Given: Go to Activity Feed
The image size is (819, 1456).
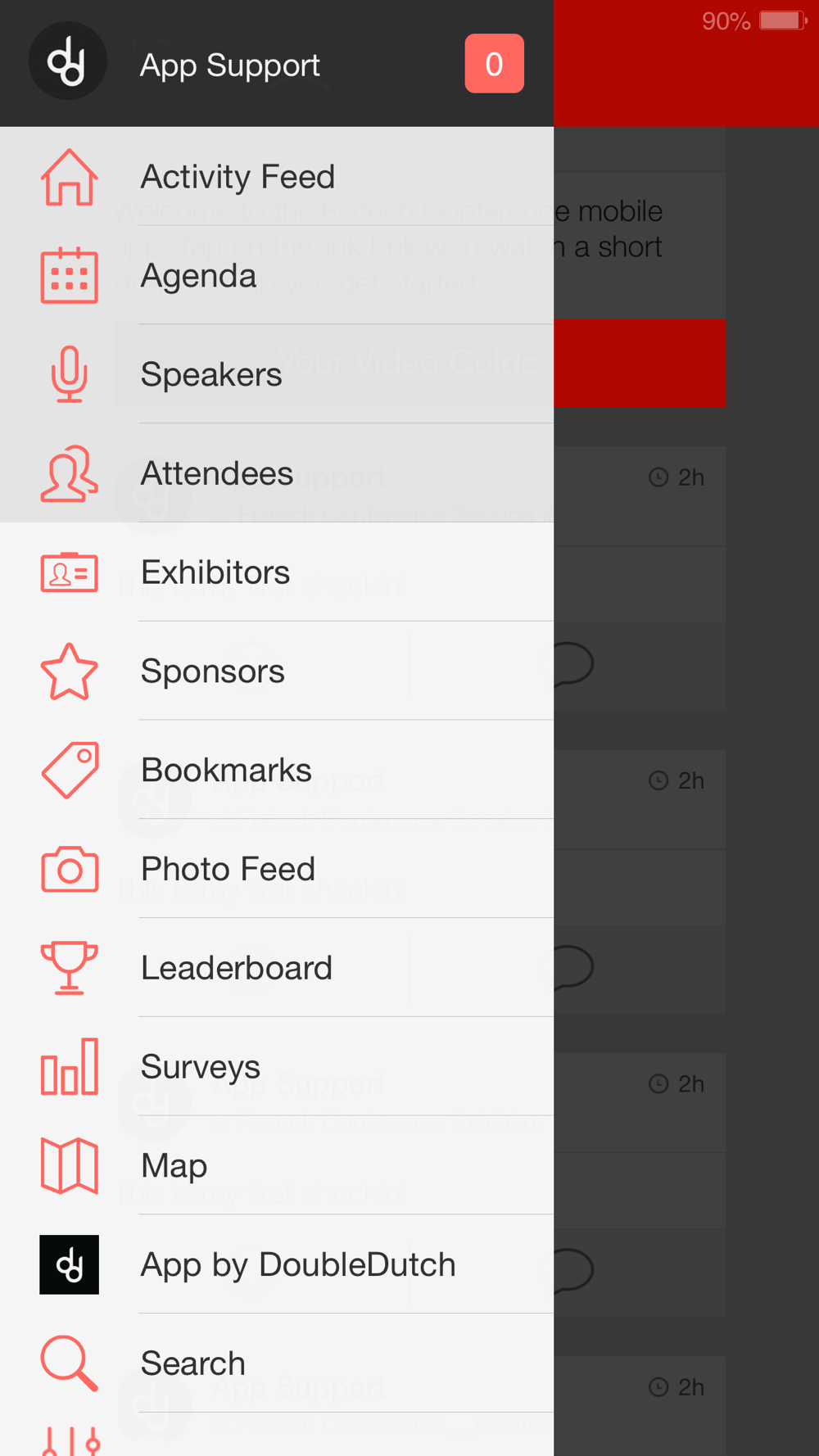Looking at the screenshot, I should (x=277, y=177).
